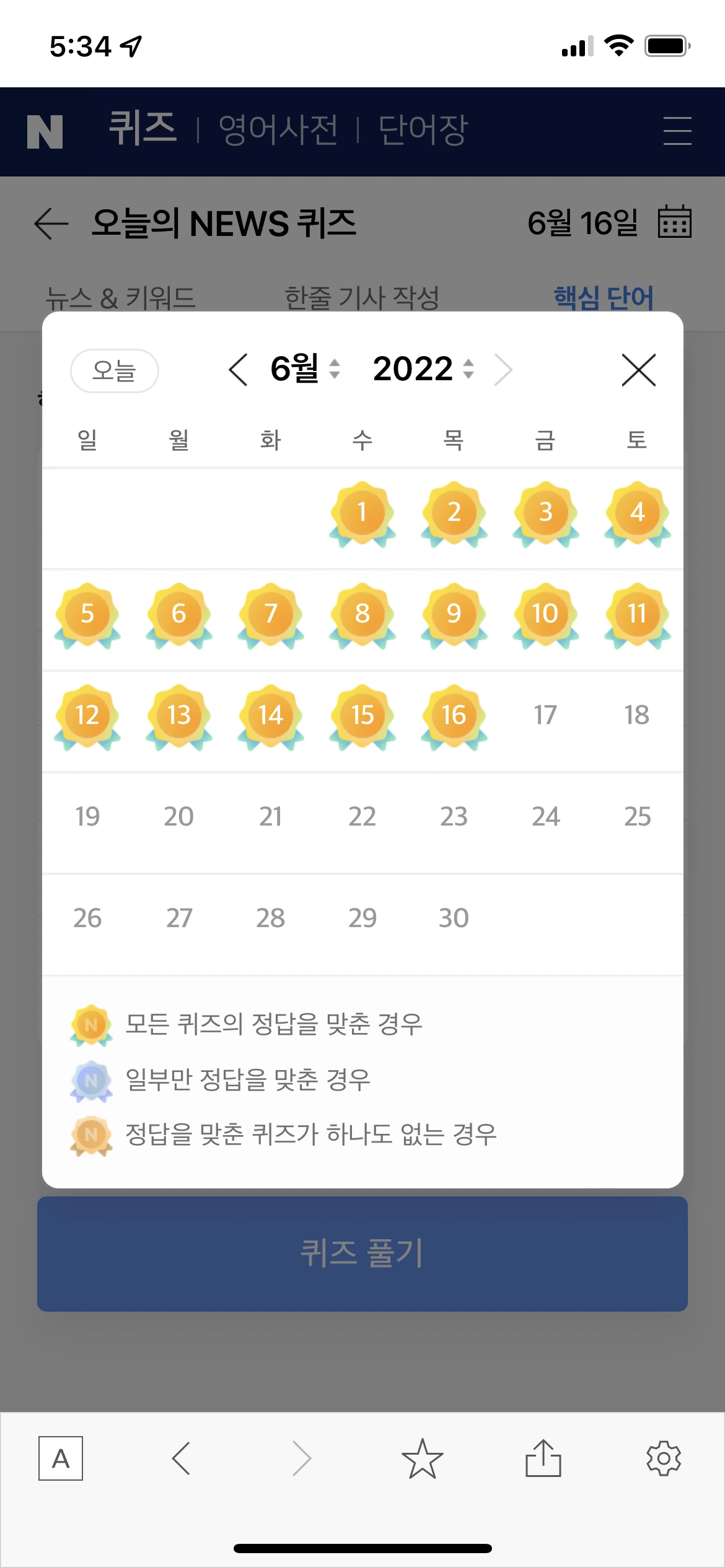Select June 13 on the calendar
Viewport: 725px width, 1568px height.
[x=179, y=717]
